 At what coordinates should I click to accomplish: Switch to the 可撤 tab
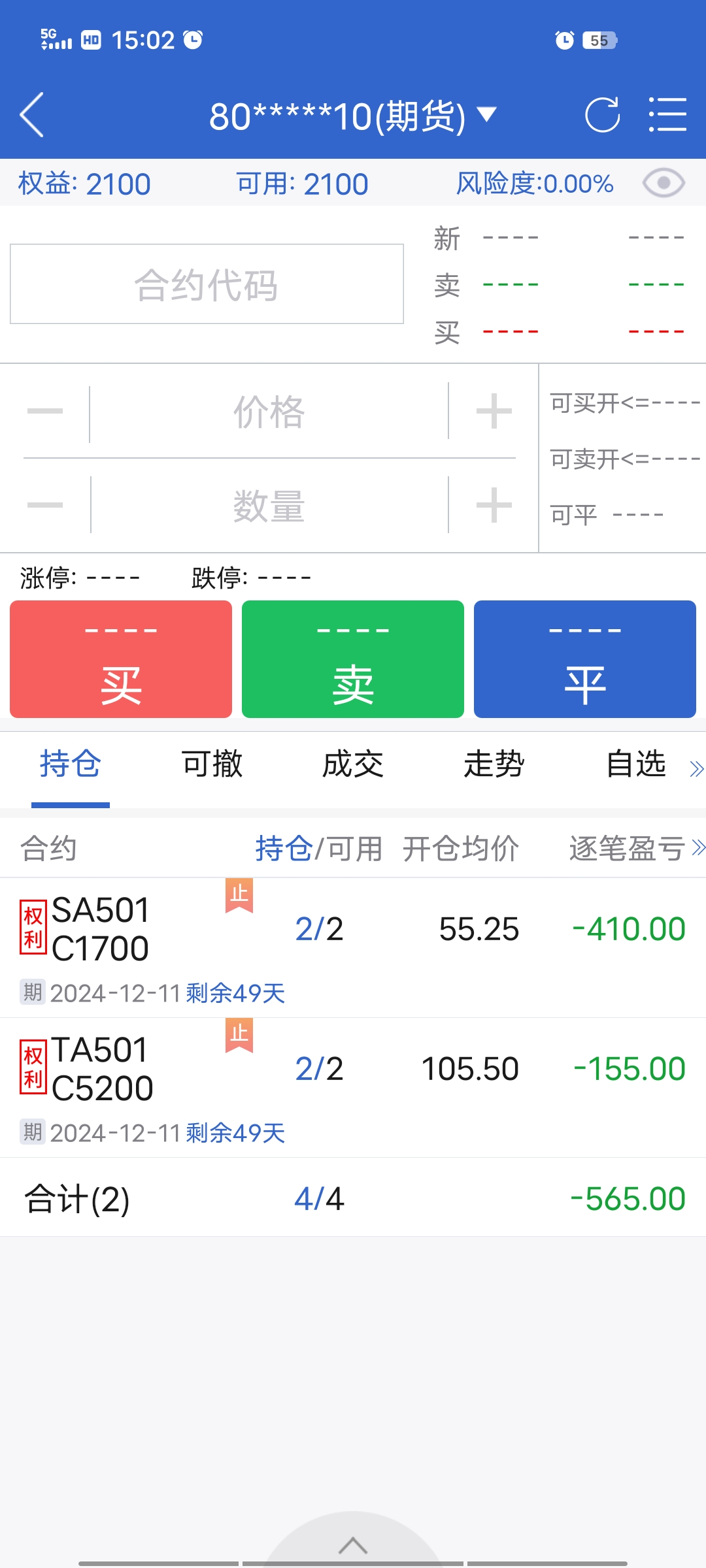(x=212, y=764)
